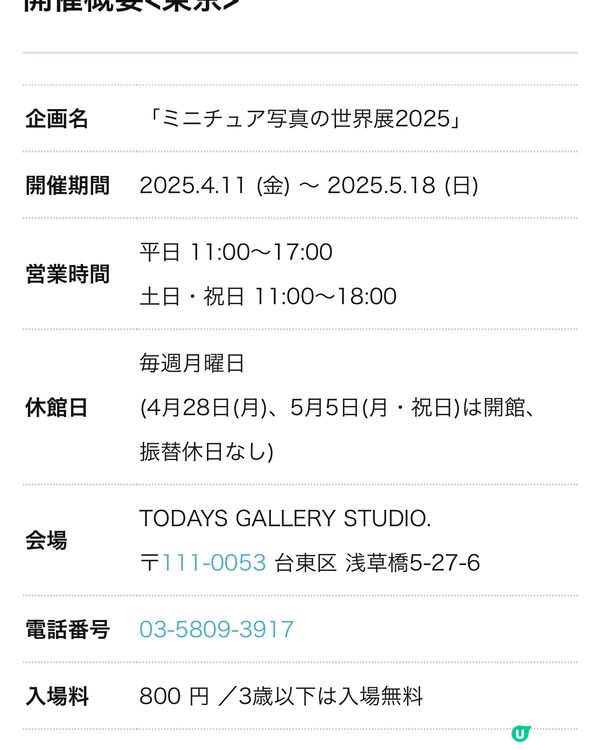600x750 pixels.
Task: Tap the postal code 111-0053 link
Action: 213,563
